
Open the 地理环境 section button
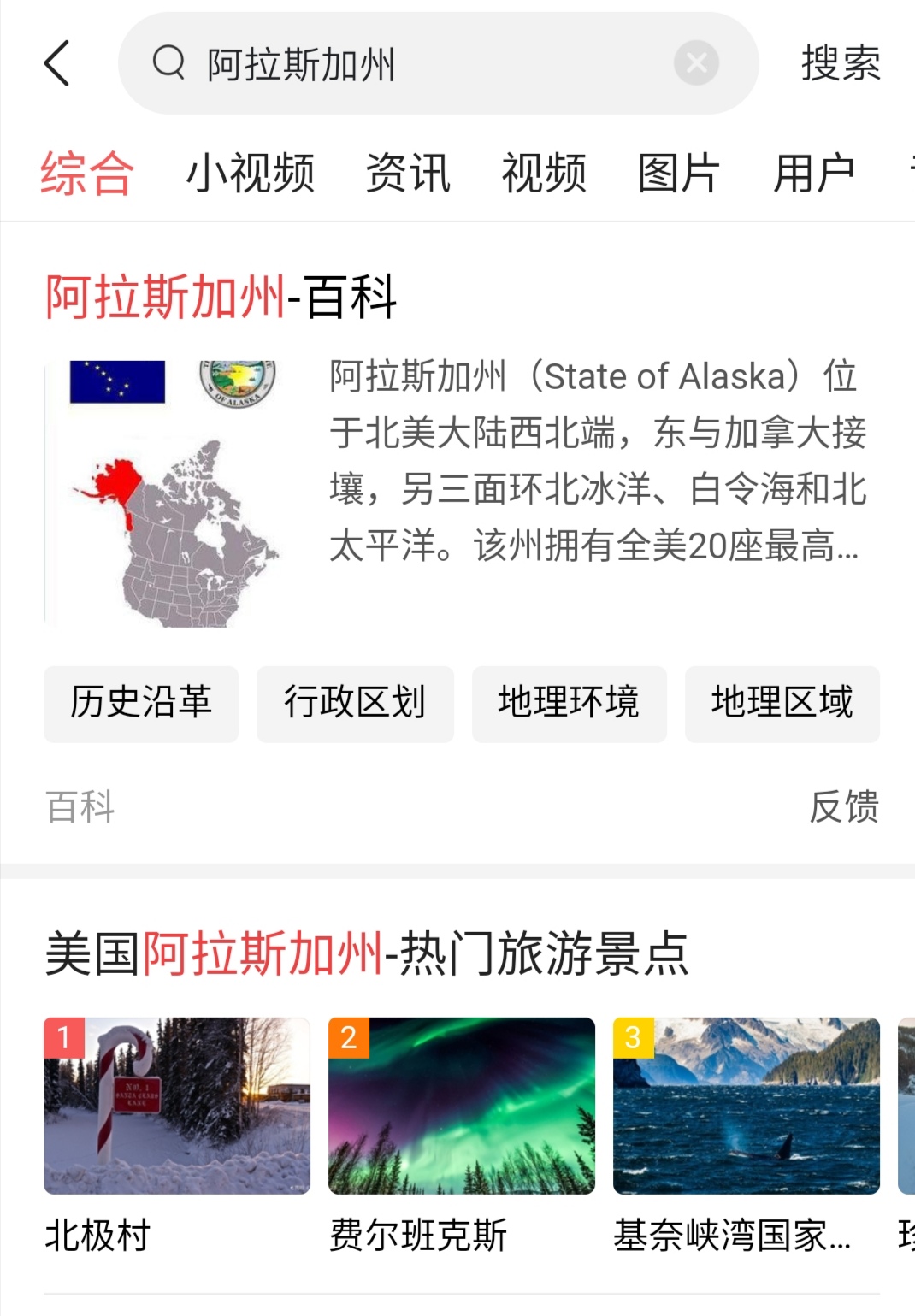point(570,703)
